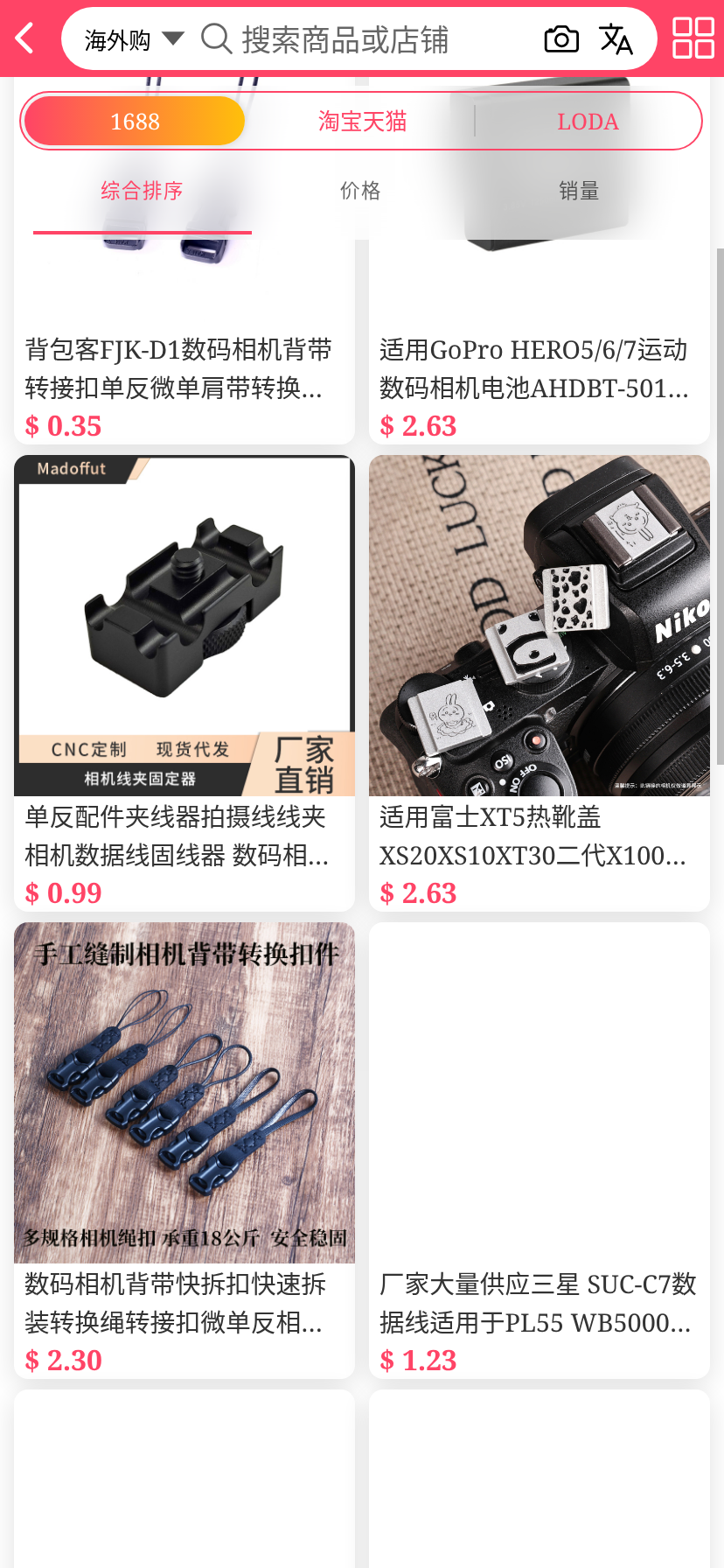Sort by 综合排序
Image resolution: width=724 pixels, height=1568 pixels.
pyautogui.click(x=142, y=191)
